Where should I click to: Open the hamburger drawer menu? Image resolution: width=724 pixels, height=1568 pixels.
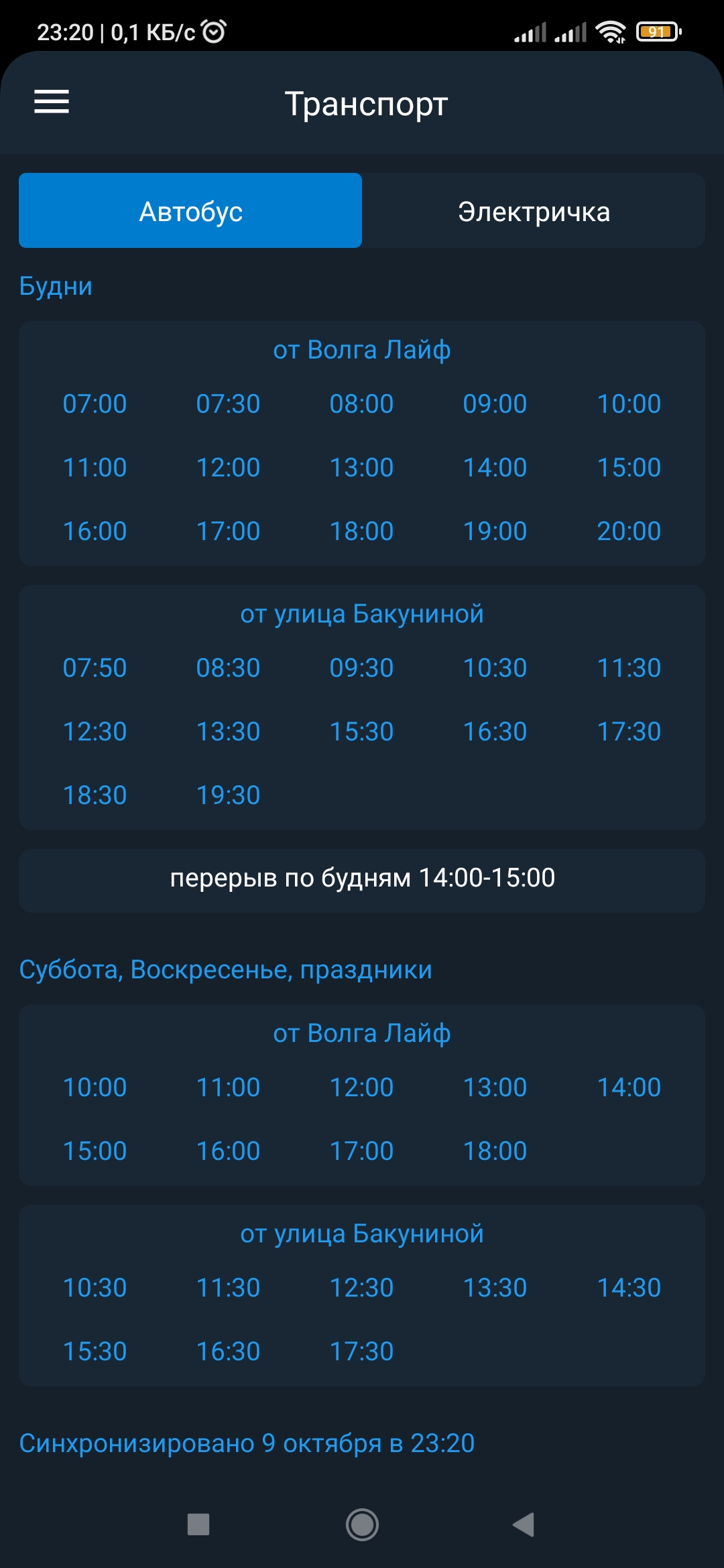tap(52, 102)
